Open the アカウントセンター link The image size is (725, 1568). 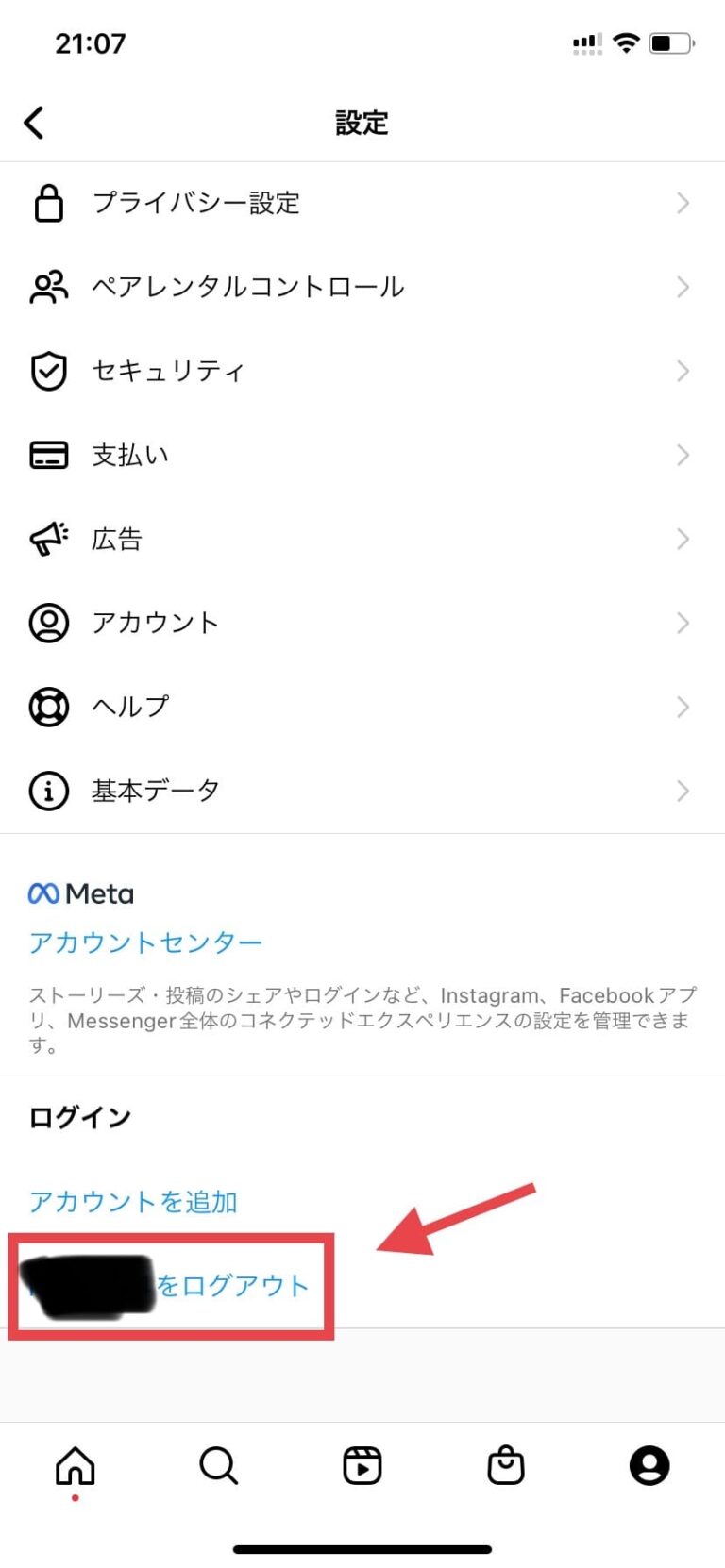(145, 942)
